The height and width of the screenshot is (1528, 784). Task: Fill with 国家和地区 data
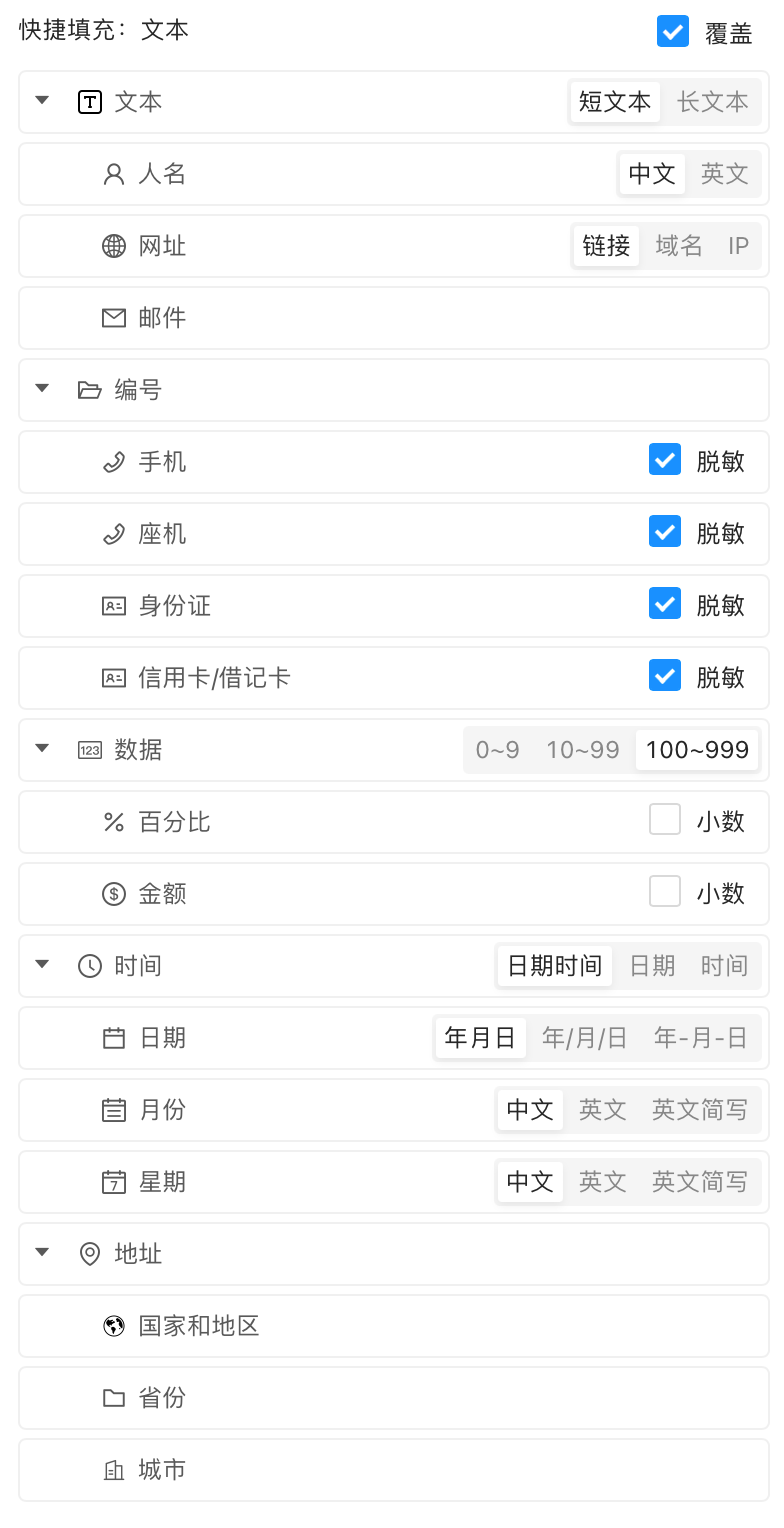coord(199,1326)
